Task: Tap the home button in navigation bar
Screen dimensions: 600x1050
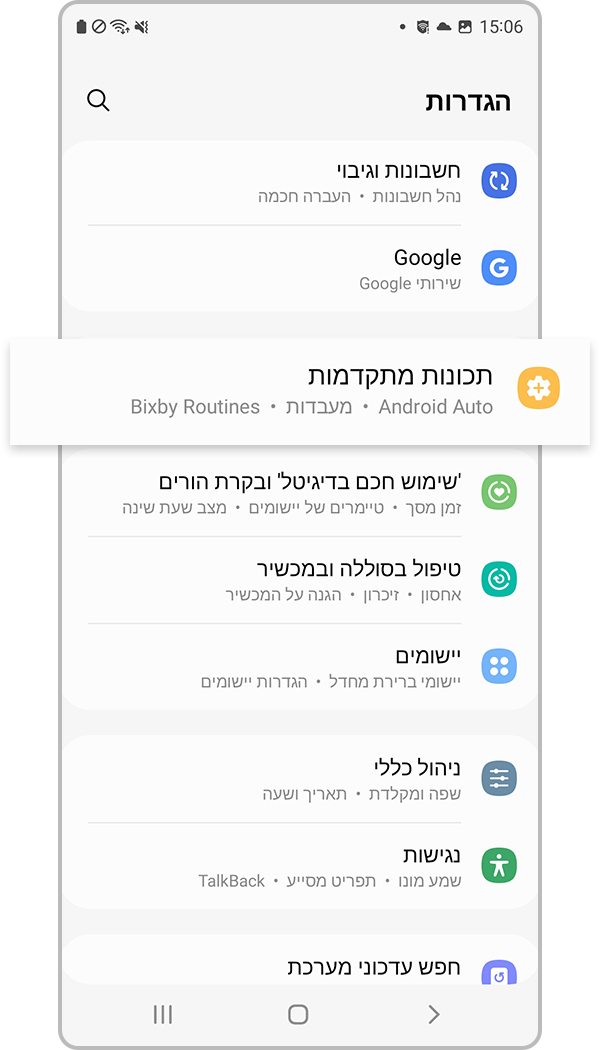Action: point(298,1014)
